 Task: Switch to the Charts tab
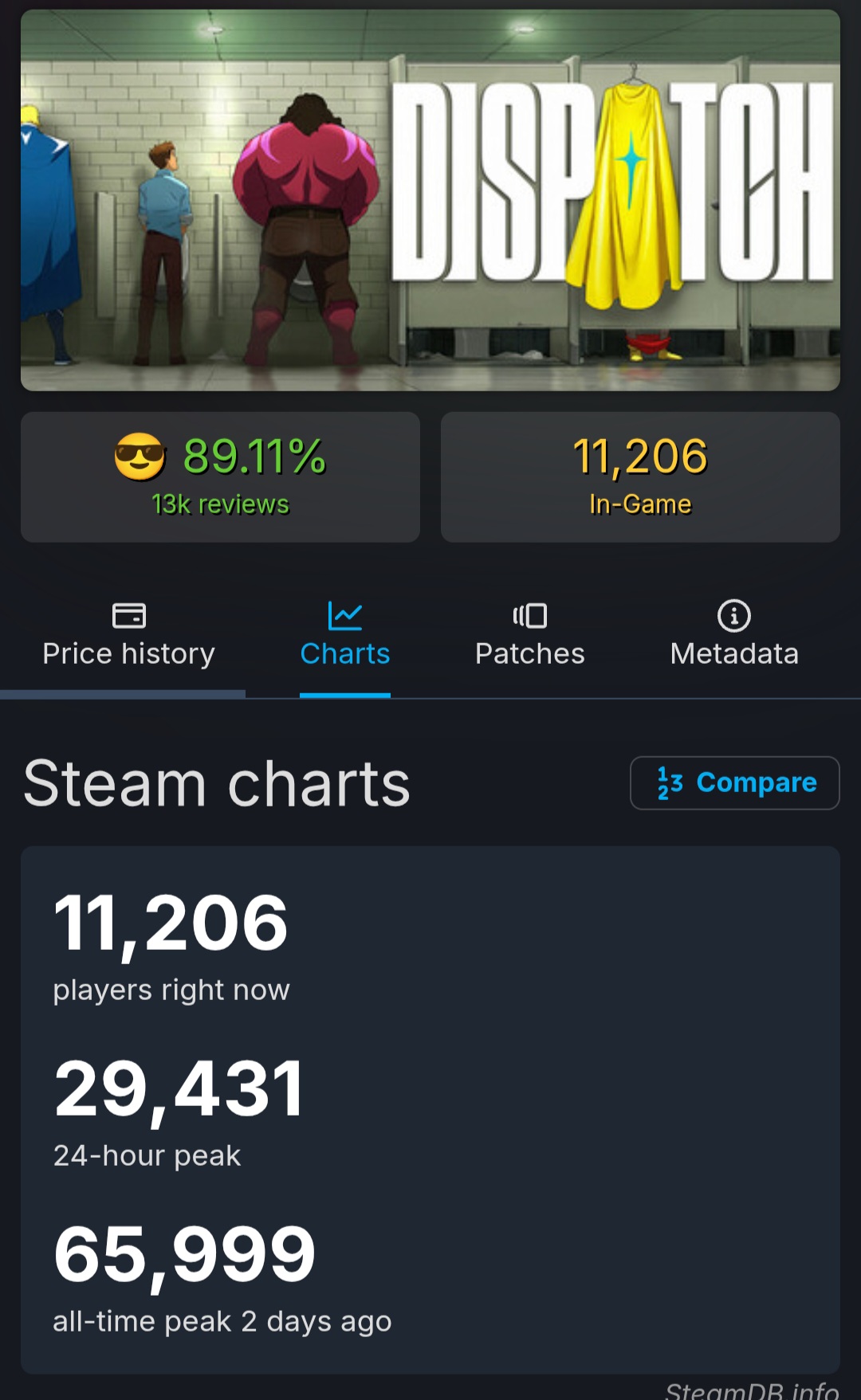click(344, 636)
